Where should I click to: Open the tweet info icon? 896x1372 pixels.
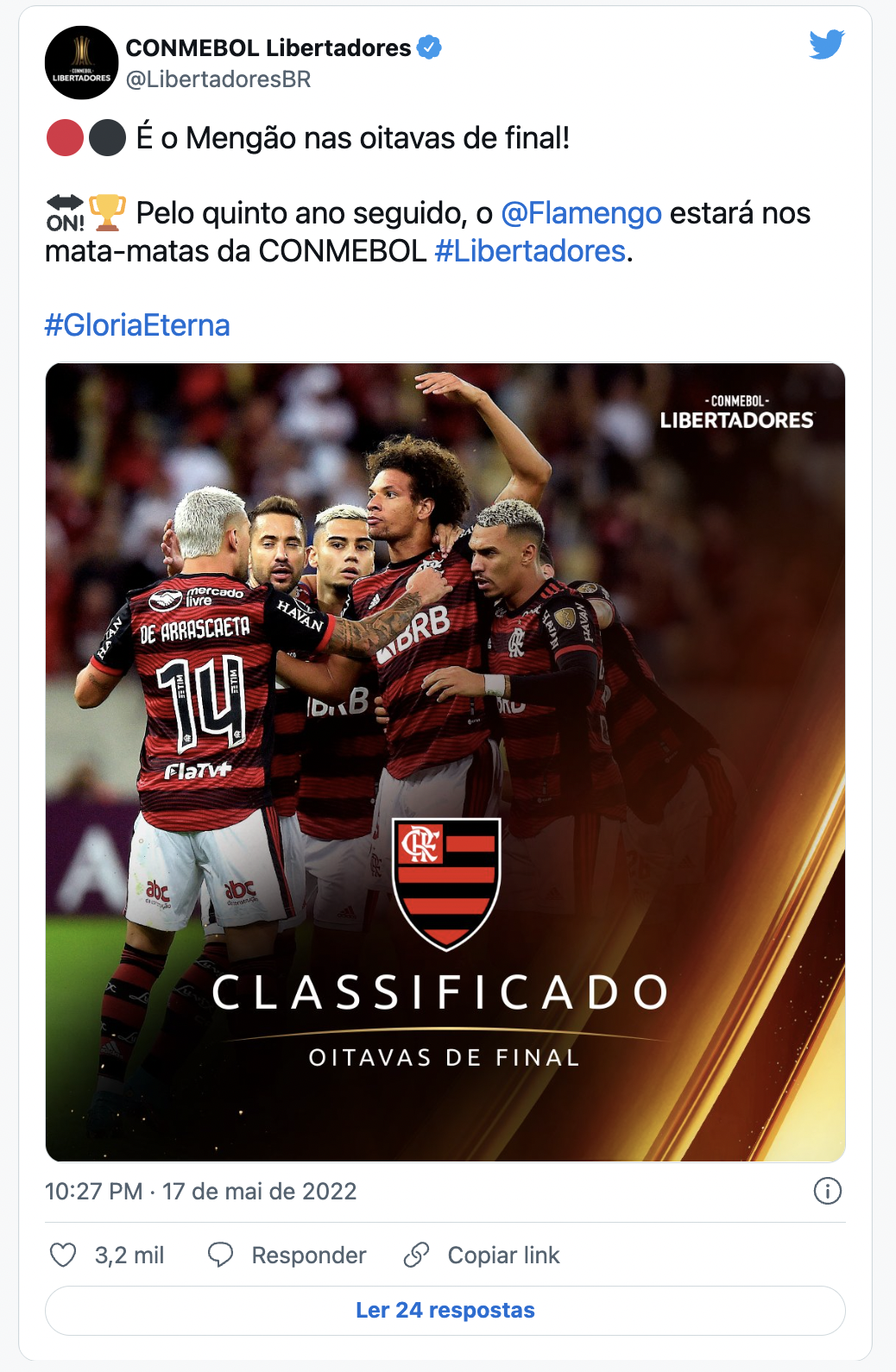click(827, 1192)
